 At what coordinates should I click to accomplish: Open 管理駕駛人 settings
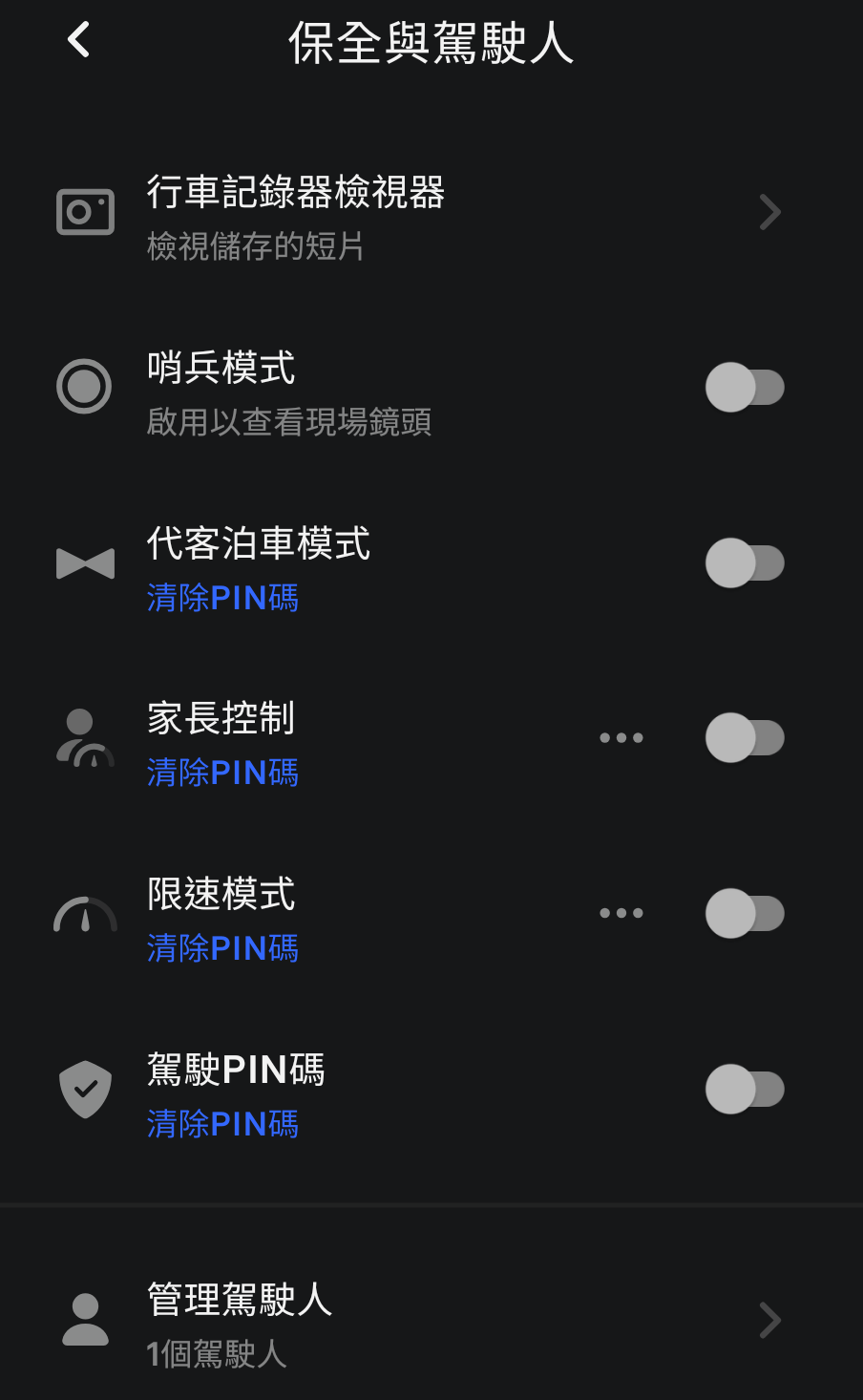coord(420,1323)
